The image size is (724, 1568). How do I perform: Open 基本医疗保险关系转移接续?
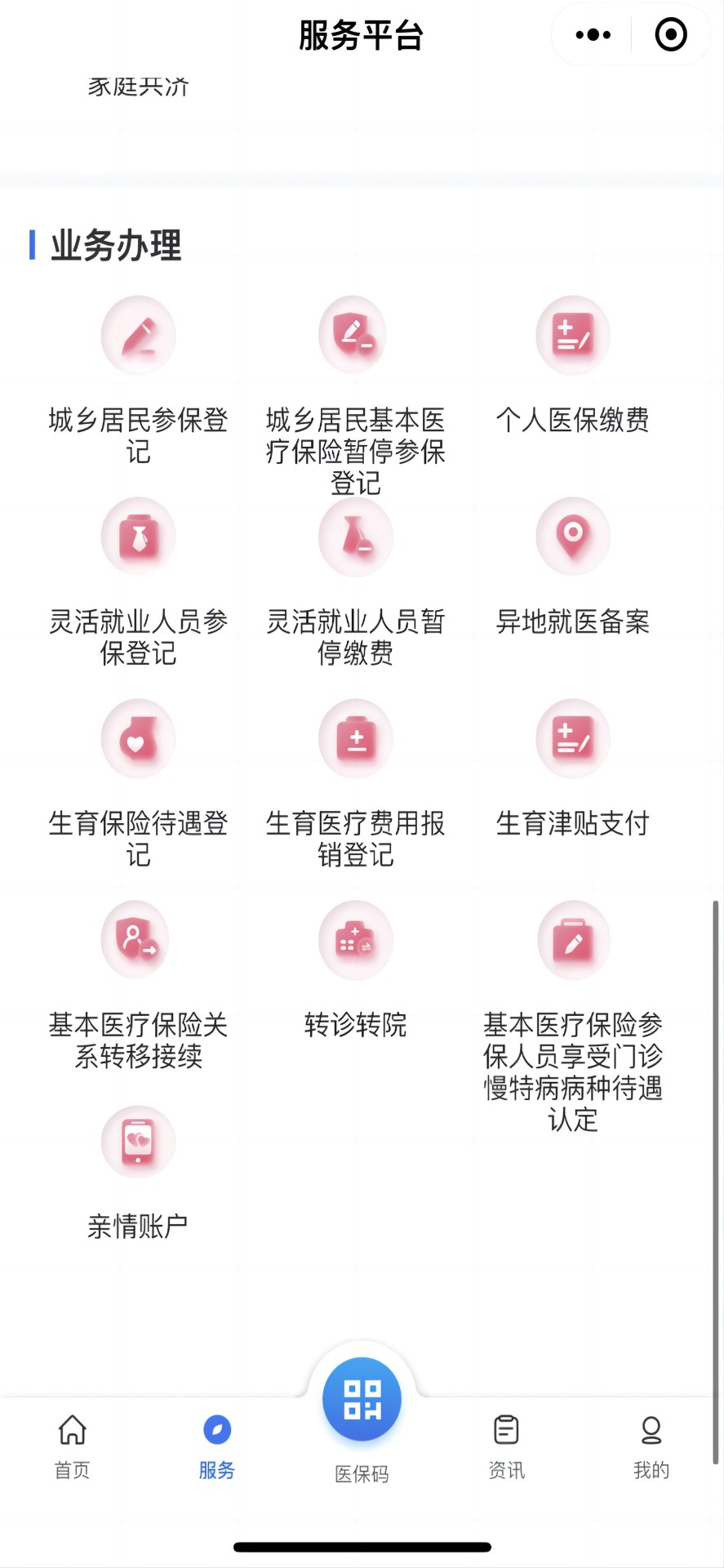coord(138,986)
